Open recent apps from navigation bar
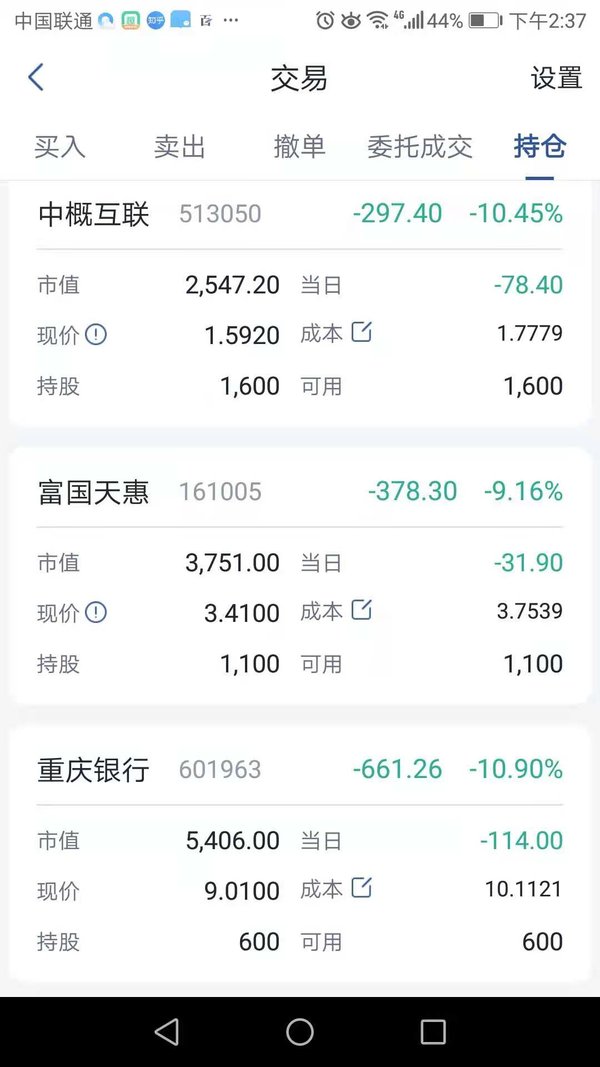Image resolution: width=600 pixels, height=1067 pixels. [x=433, y=1032]
